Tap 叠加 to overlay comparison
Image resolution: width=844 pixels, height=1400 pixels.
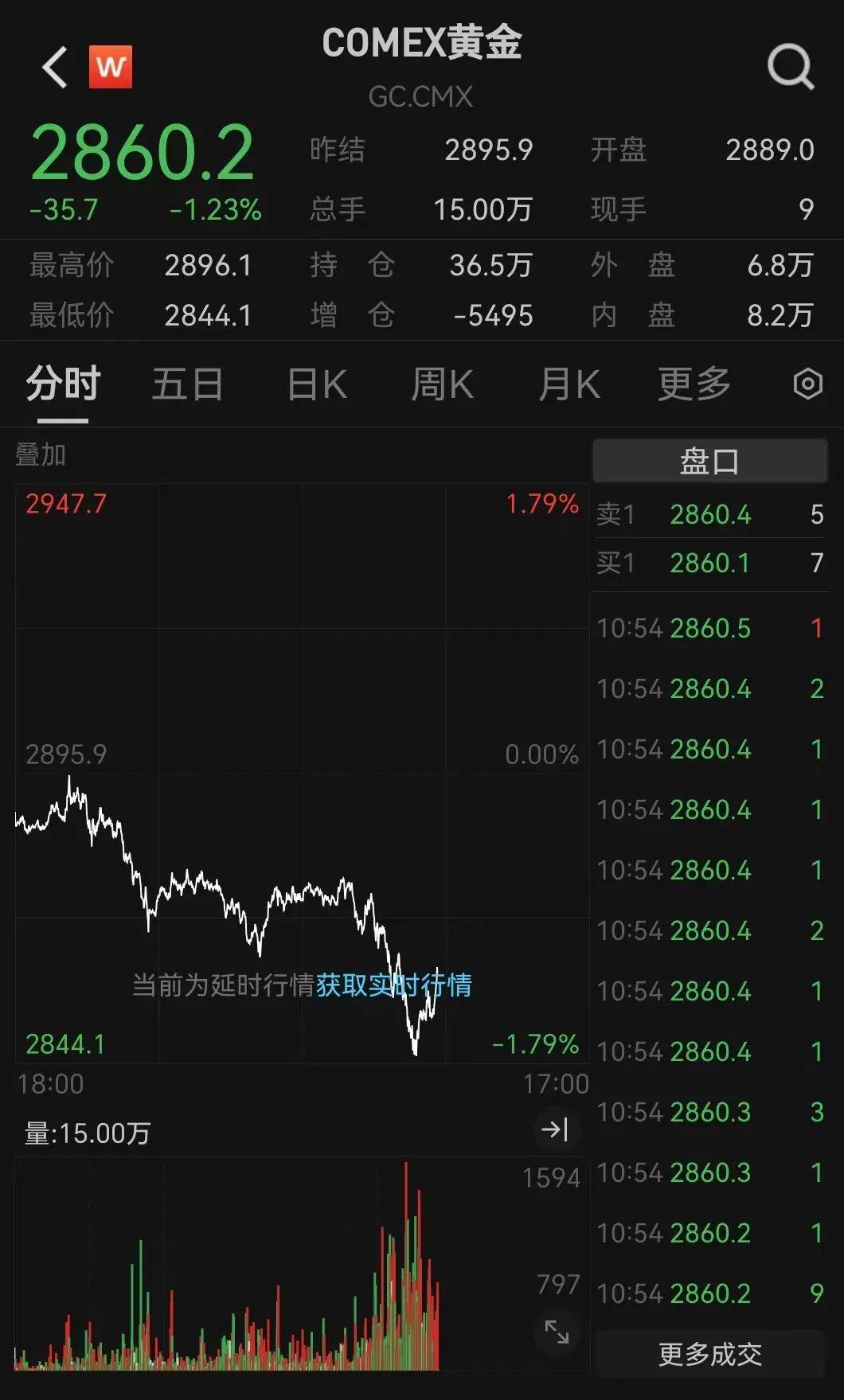[x=41, y=455]
